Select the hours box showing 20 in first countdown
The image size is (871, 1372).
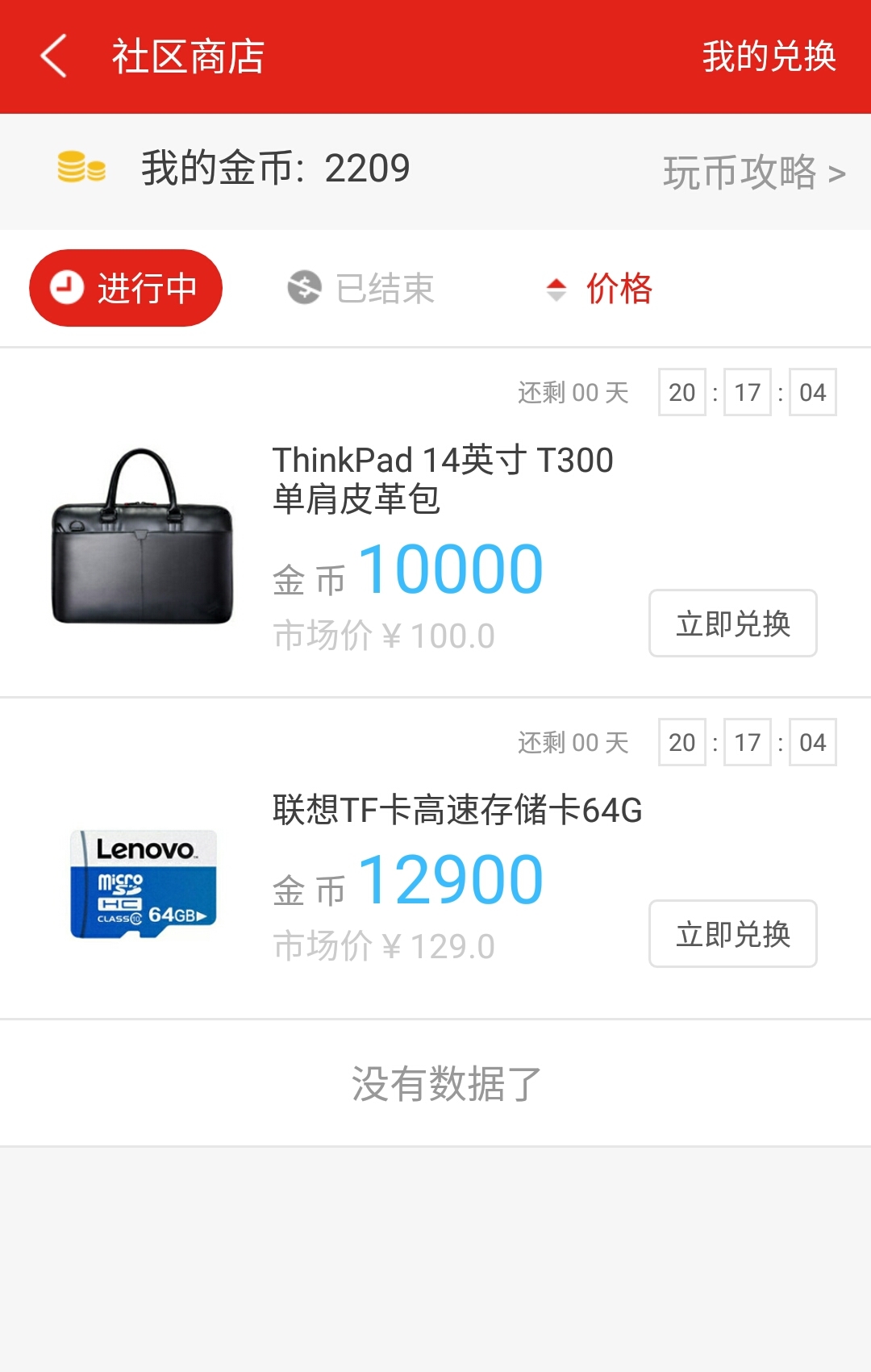tap(681, 393)
